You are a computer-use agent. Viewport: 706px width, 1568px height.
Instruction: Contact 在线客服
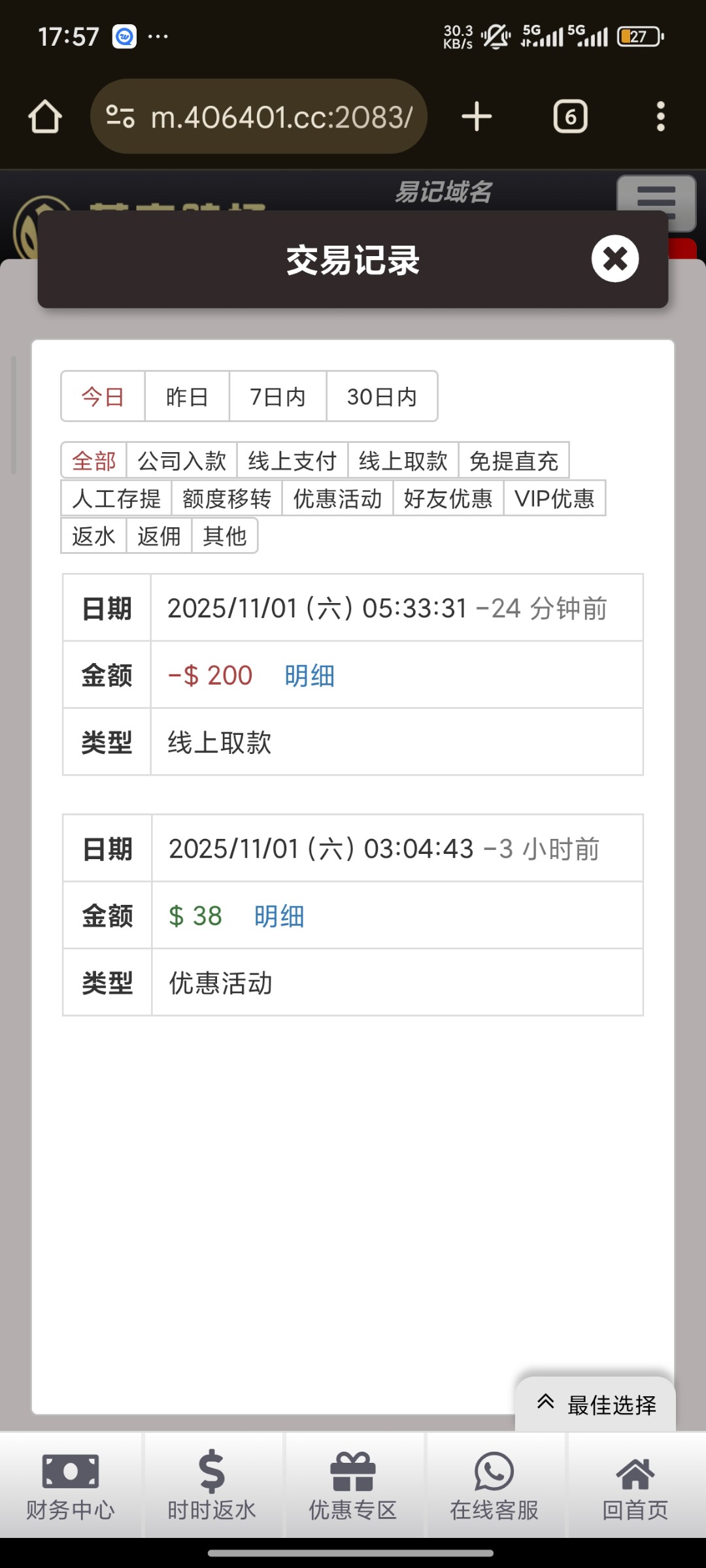[x=494, y=1486]
